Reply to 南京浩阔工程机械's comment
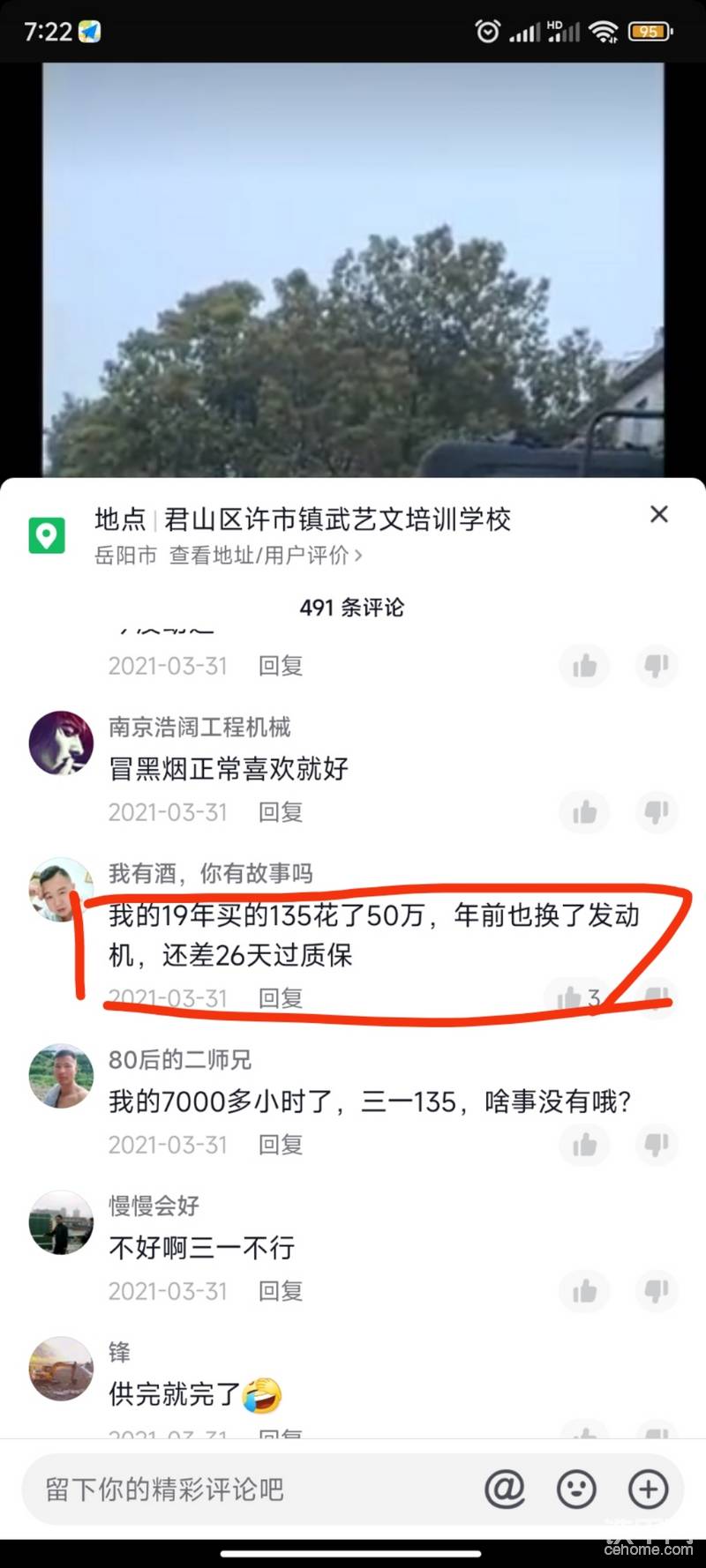 (x=281, y=812)
